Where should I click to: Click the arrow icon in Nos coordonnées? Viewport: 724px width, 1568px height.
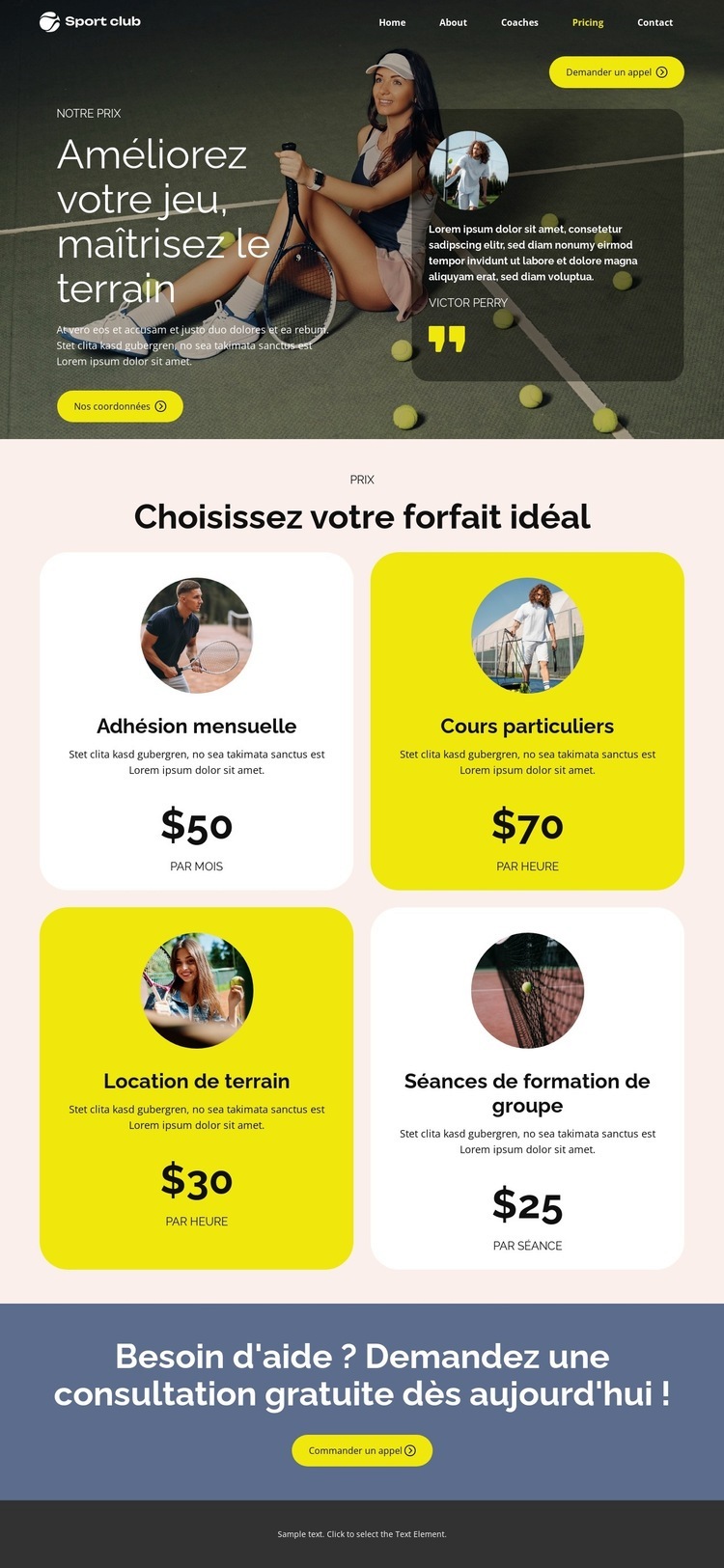coord(161,406)
